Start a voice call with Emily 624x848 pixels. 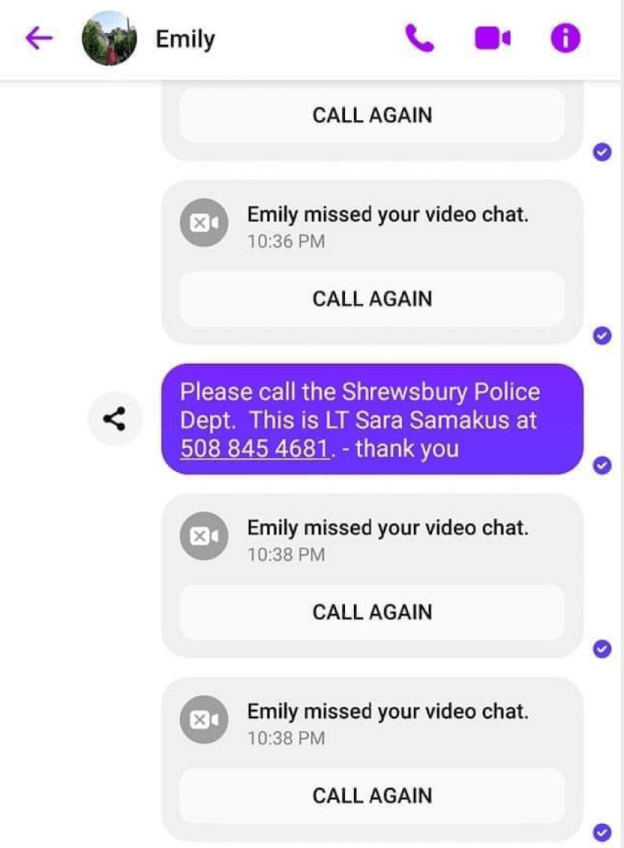419,39
